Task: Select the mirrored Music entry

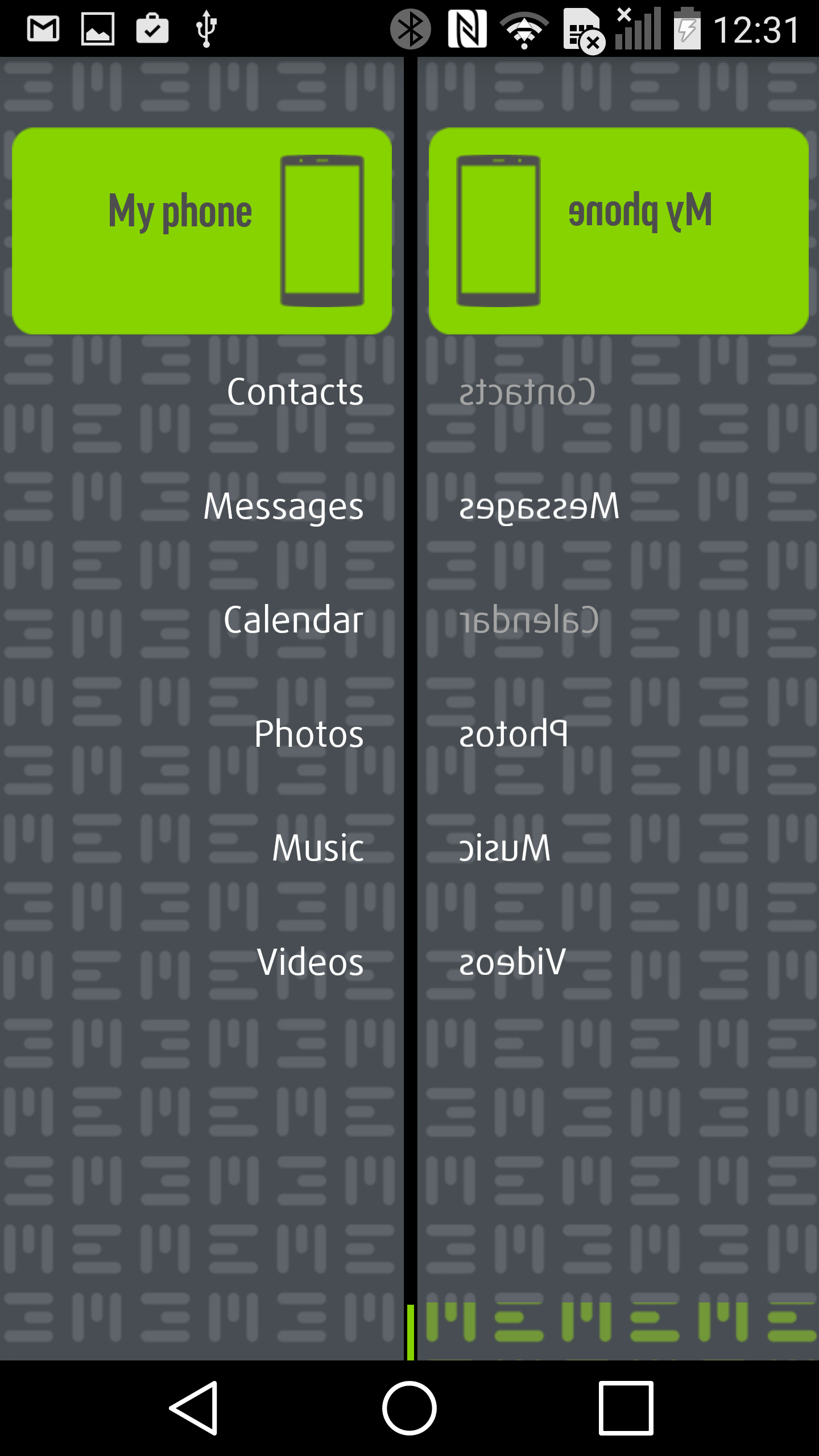Action: click(505, 848)
